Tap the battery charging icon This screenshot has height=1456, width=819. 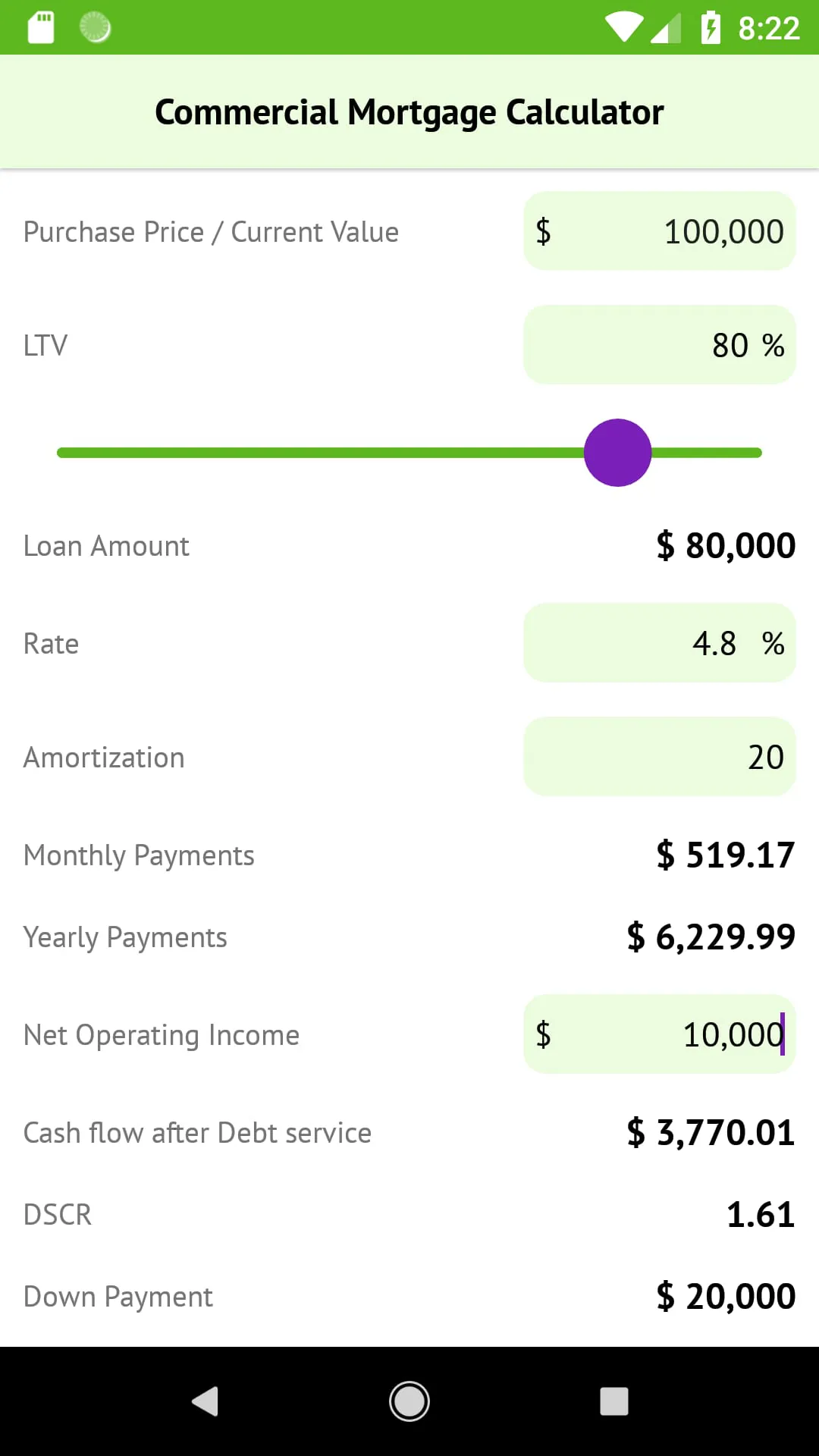pyautogui.click(x=711, y=27)
